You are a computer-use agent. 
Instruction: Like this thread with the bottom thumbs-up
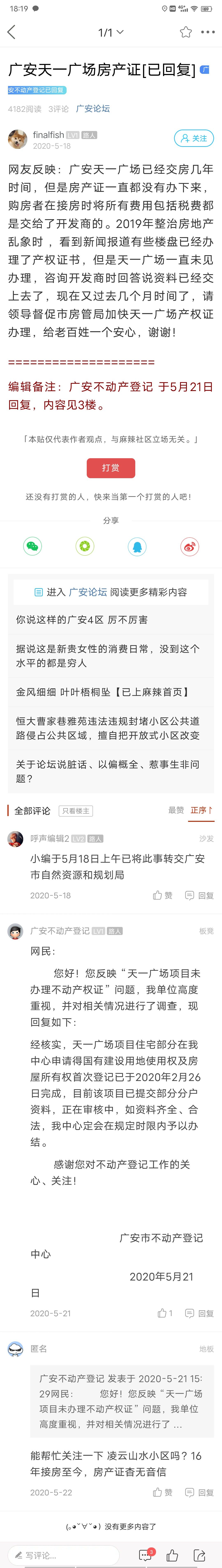172,1550
